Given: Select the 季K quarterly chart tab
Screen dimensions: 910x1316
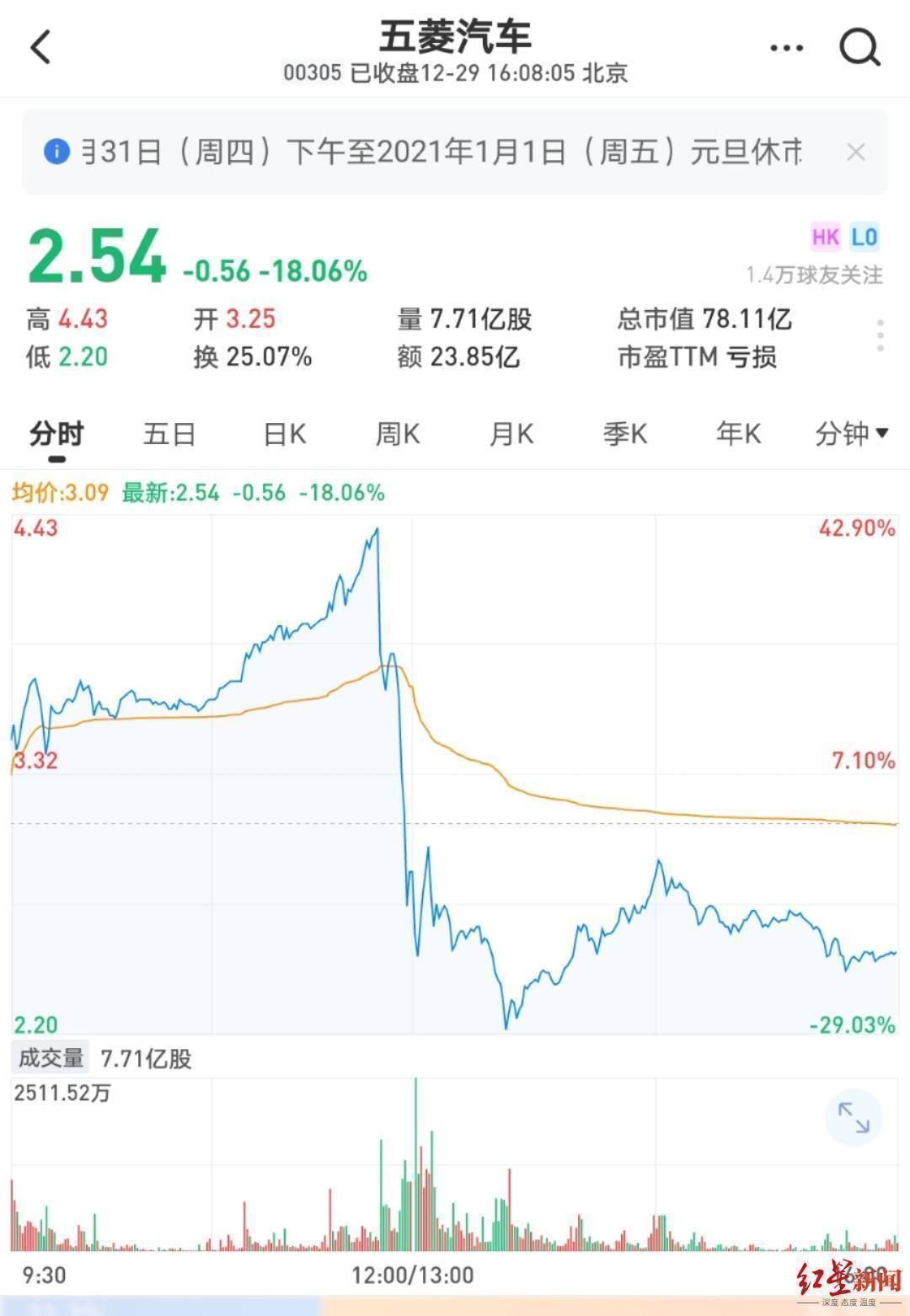Looking at the screenshot, I should (x=625, y=435).
